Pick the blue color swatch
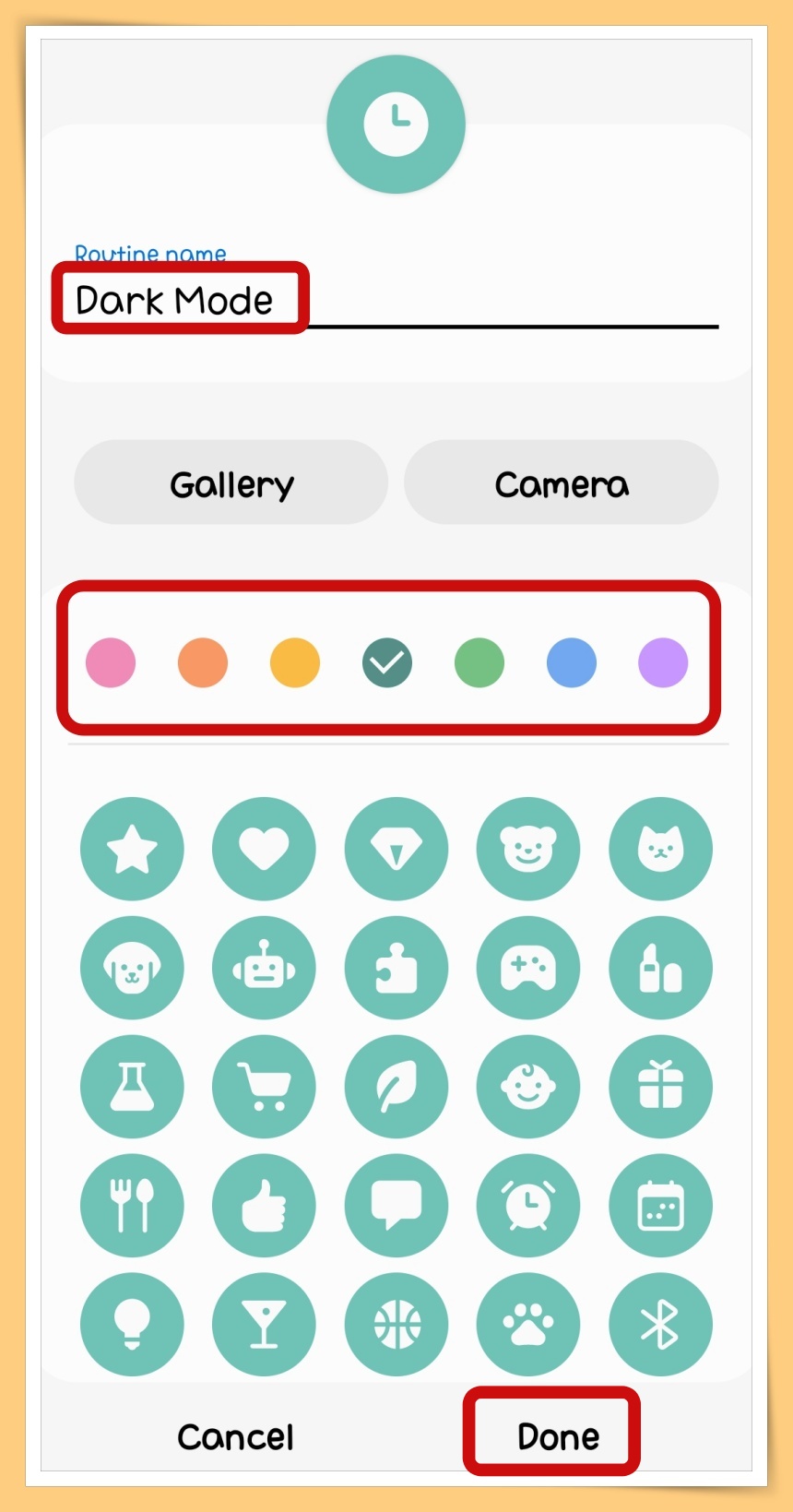The width and height of the screenshot is (793, 1512). coord(572,662)
